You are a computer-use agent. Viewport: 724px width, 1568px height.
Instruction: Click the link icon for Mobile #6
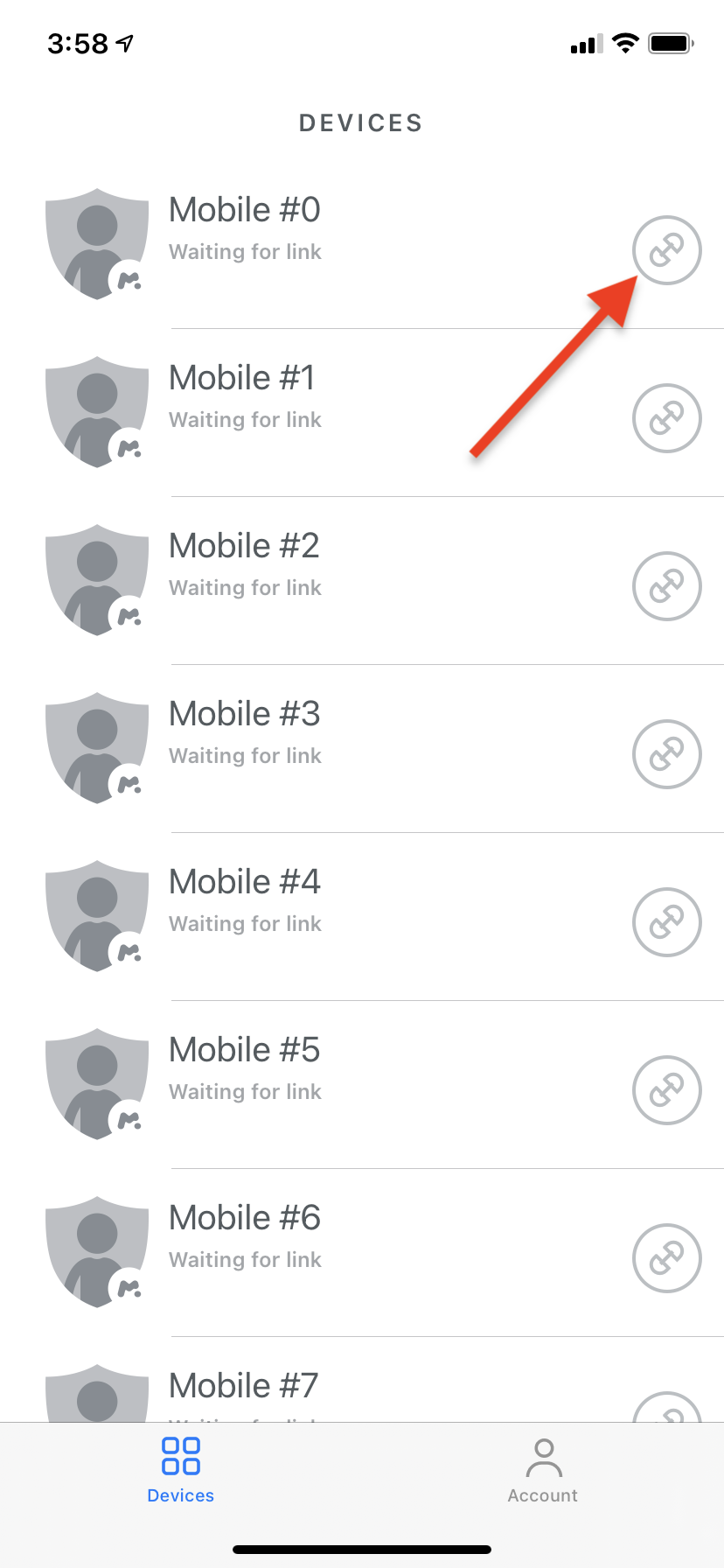coord(666,1258)
